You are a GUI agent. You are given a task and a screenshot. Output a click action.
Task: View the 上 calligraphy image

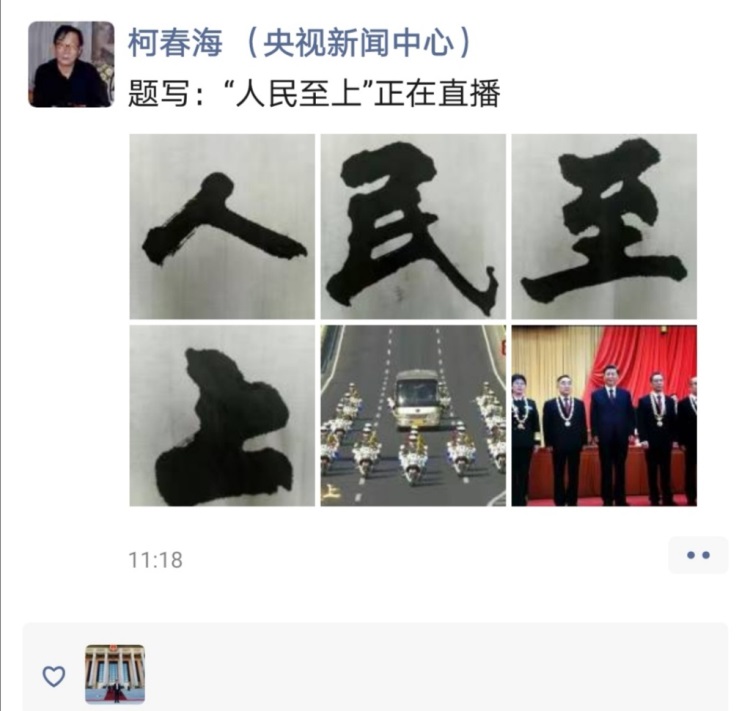[222, 415]
